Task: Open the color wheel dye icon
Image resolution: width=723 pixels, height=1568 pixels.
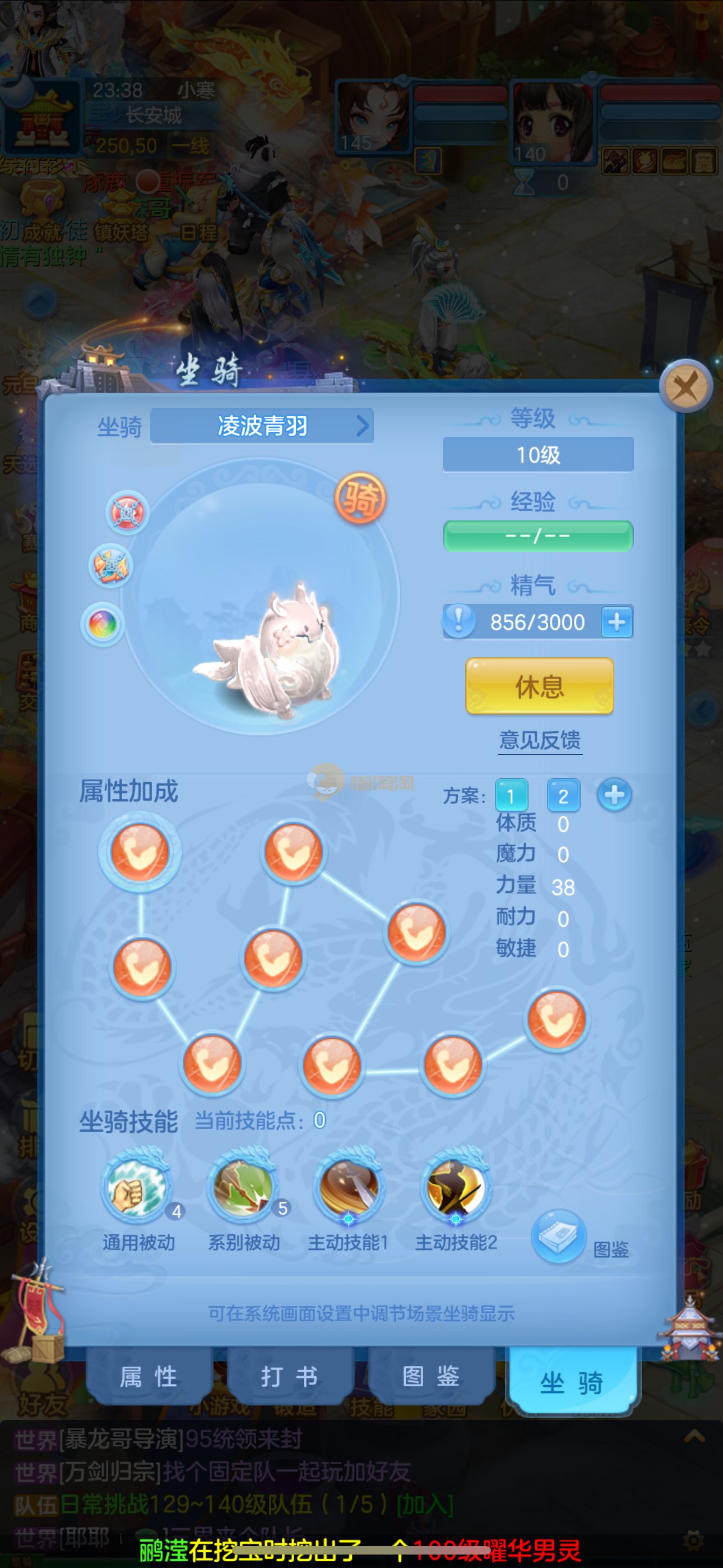Action: pos(103,624)
